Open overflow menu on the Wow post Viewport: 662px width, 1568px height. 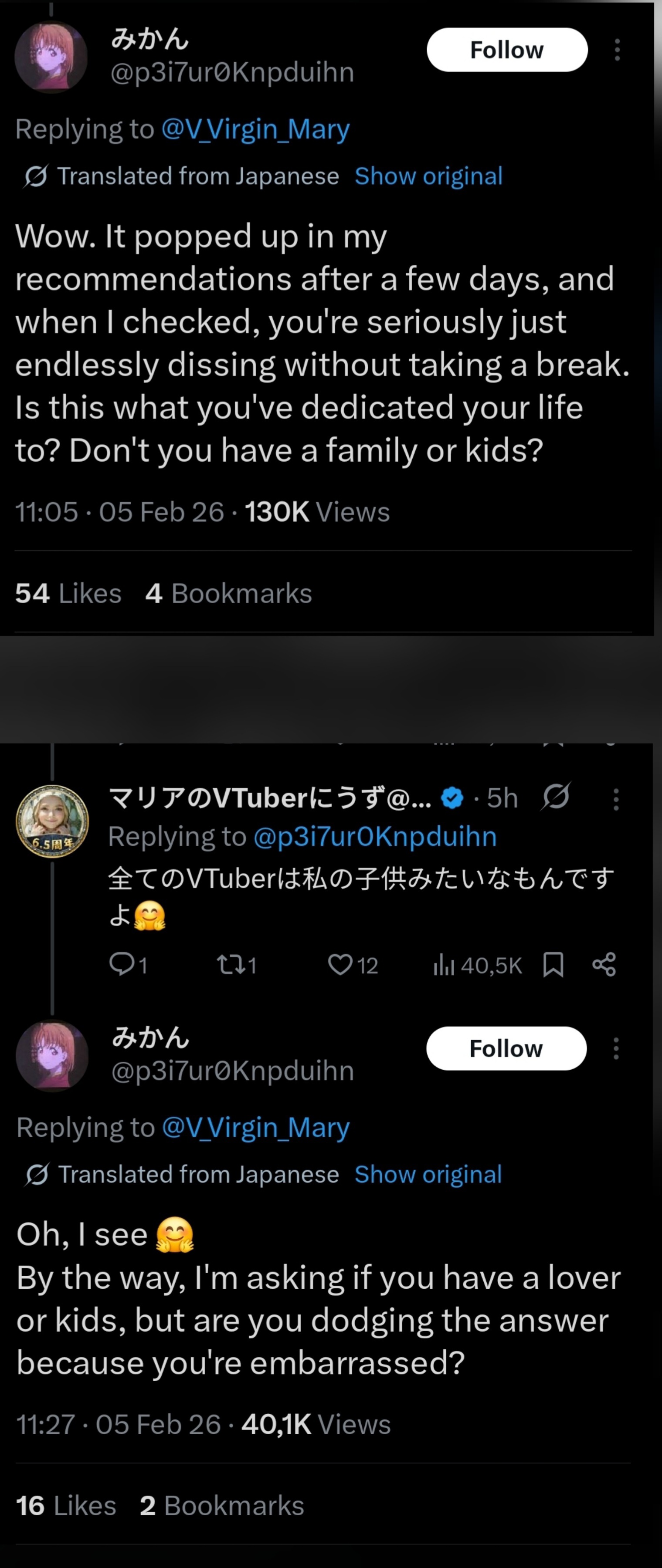[617, 50]
